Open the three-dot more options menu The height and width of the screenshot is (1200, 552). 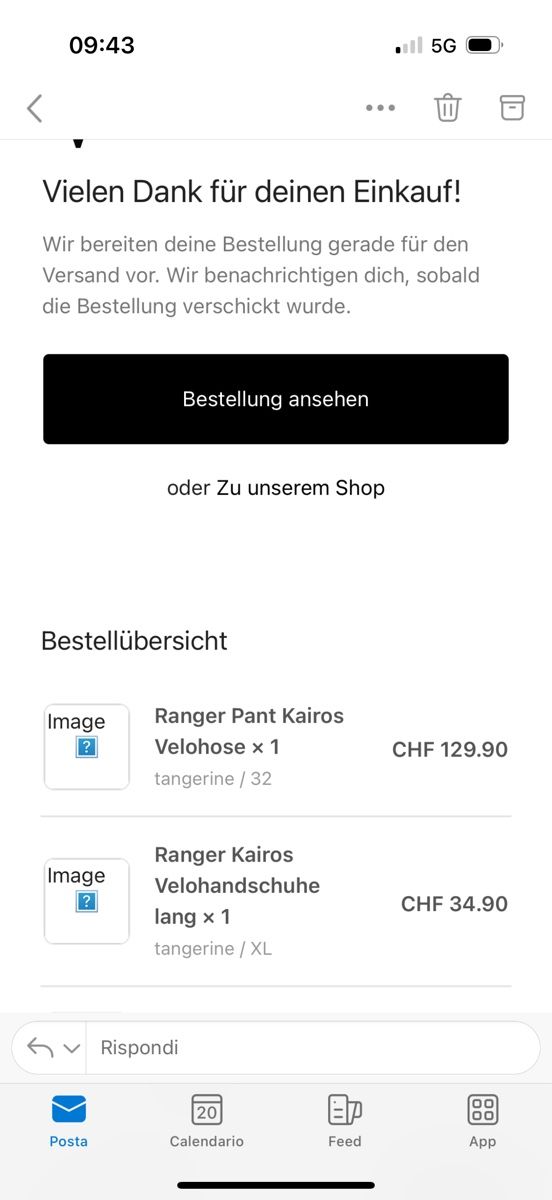pyautogui.click(x=380, y=108)
